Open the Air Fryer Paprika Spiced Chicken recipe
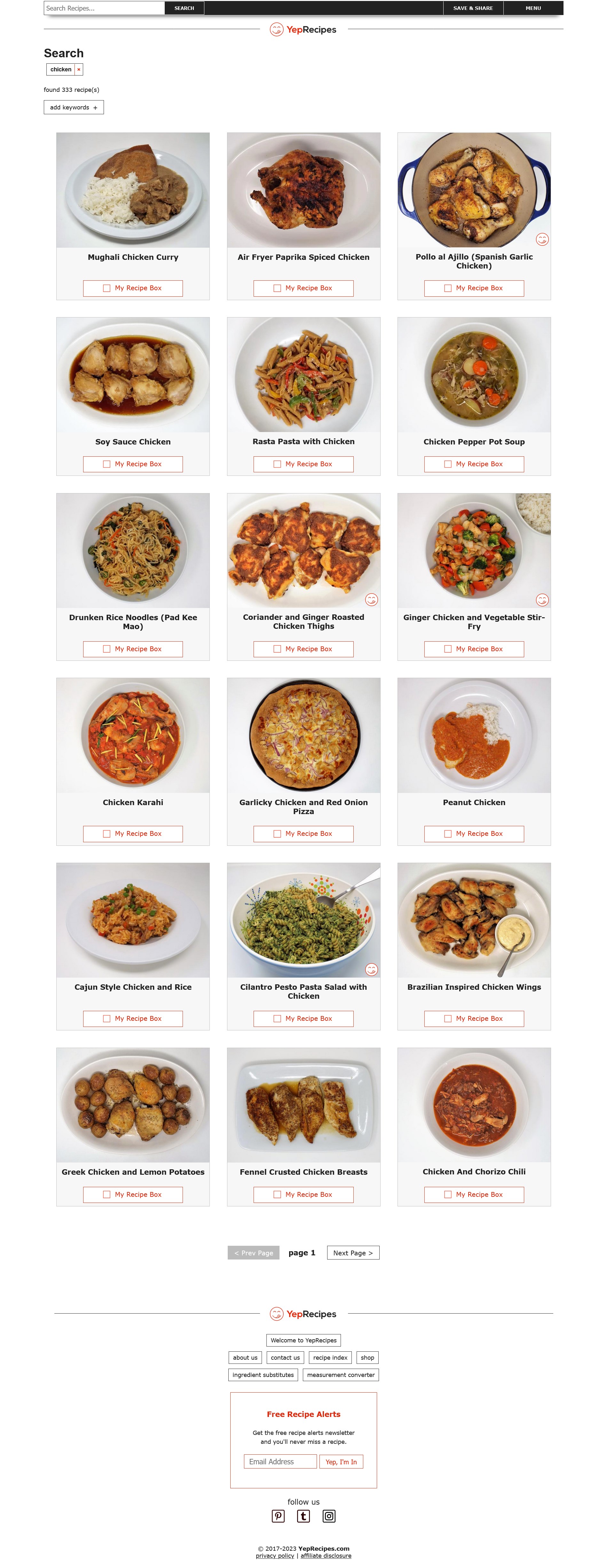The width and height of the screenshot is (607, 1568). coord(303,257)
